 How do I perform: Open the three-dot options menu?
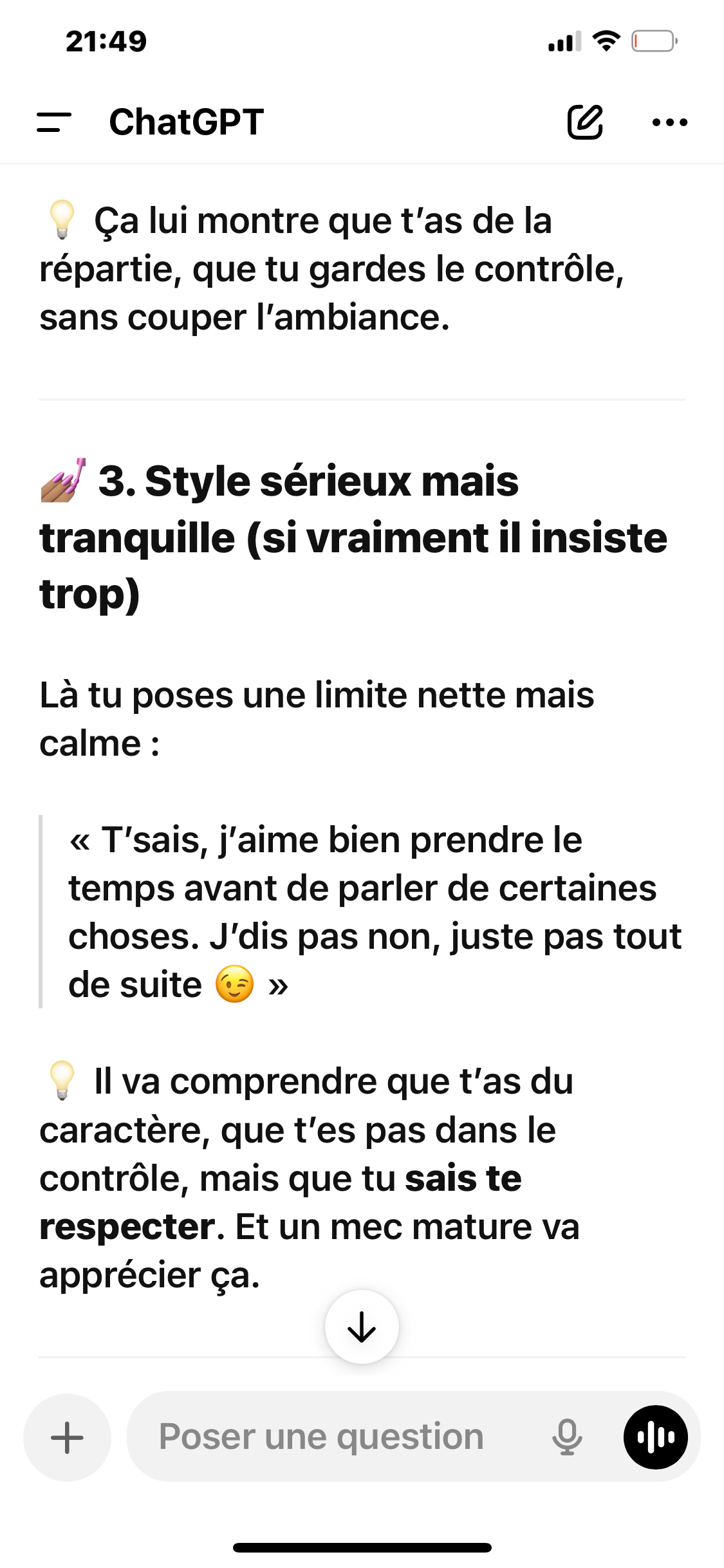pos(669,122)
